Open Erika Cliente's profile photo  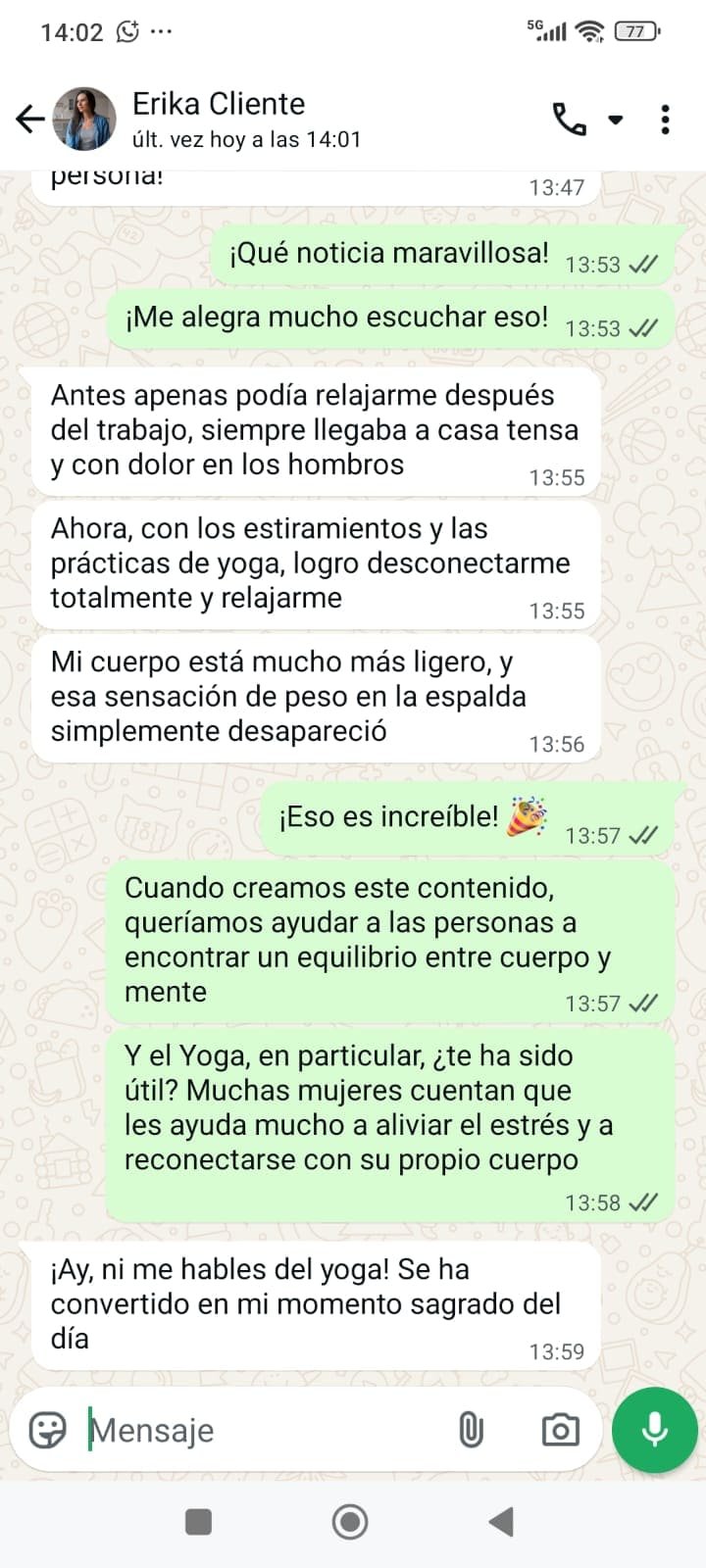click(84, 120)
